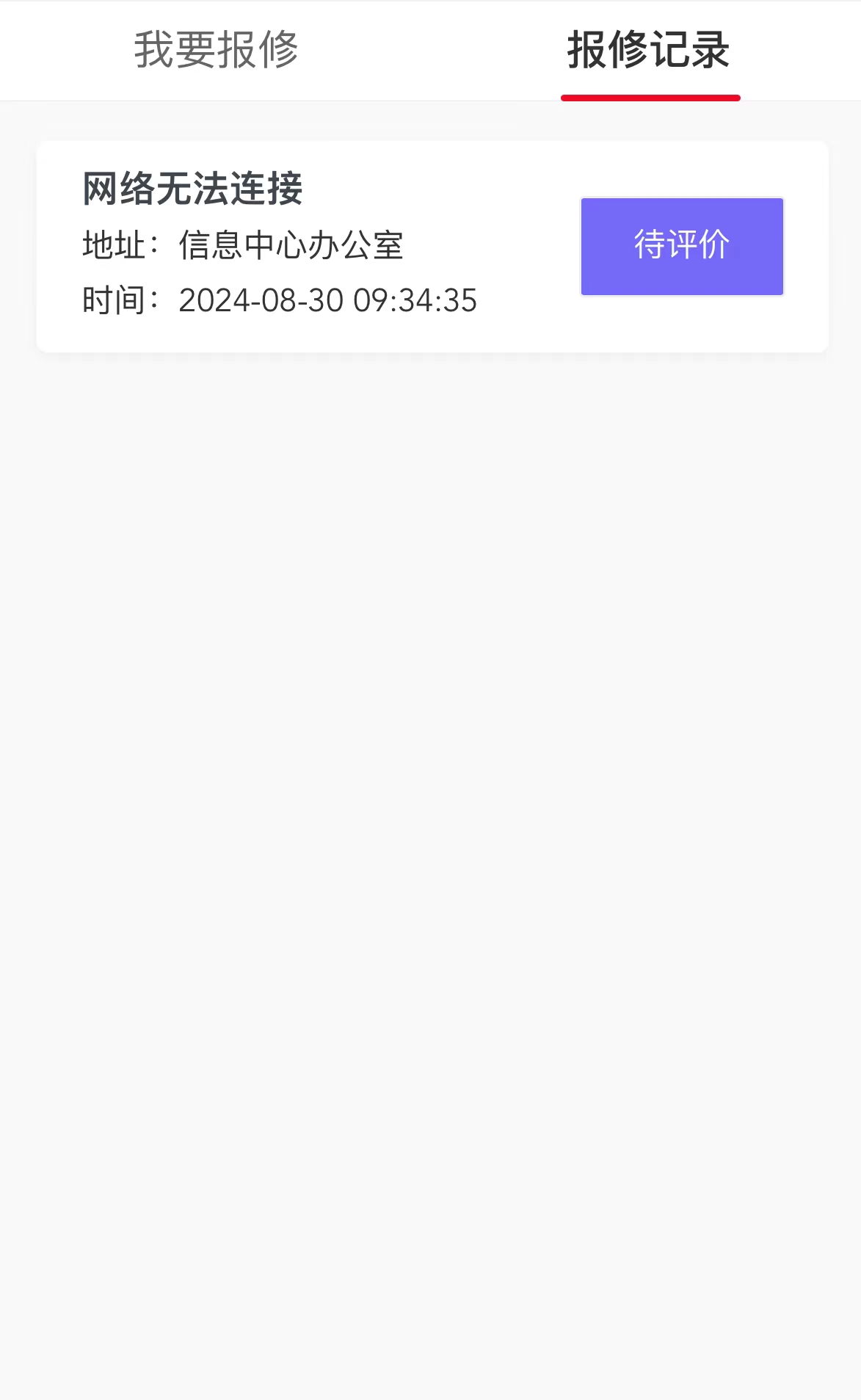
Task: Switch to the 我要报修 tab
Action: (x=216, y=50)
